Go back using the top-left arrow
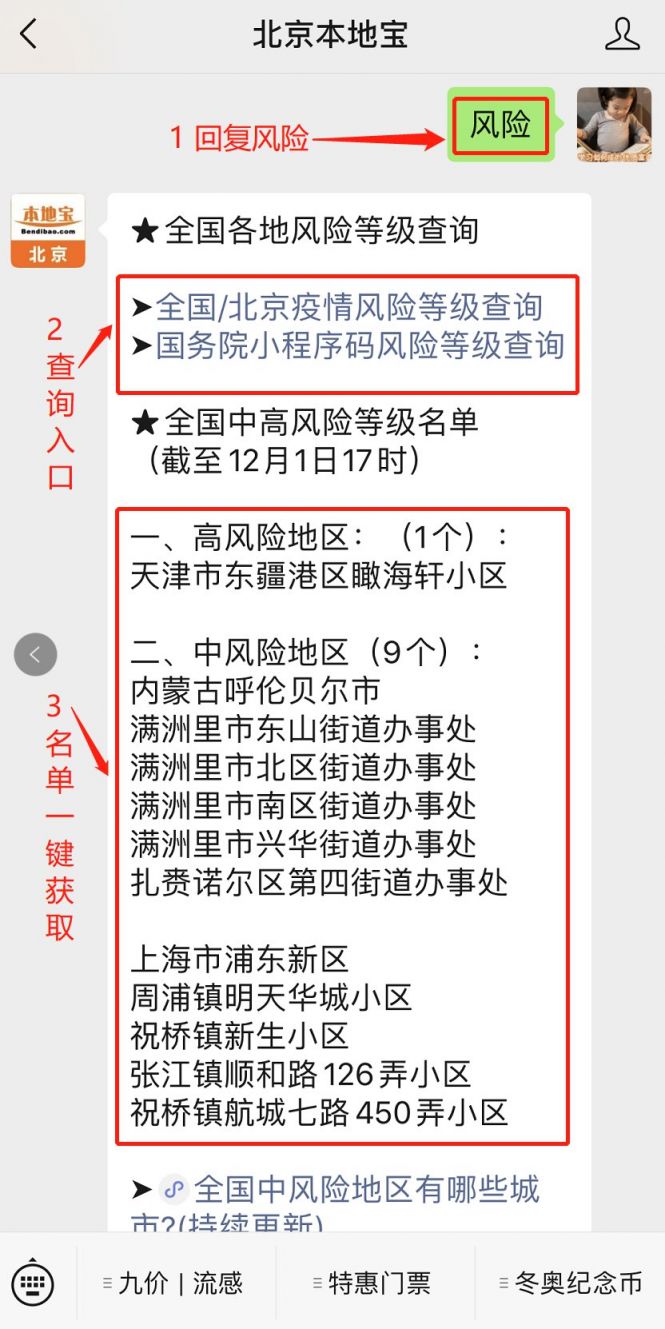 point(28,35)
